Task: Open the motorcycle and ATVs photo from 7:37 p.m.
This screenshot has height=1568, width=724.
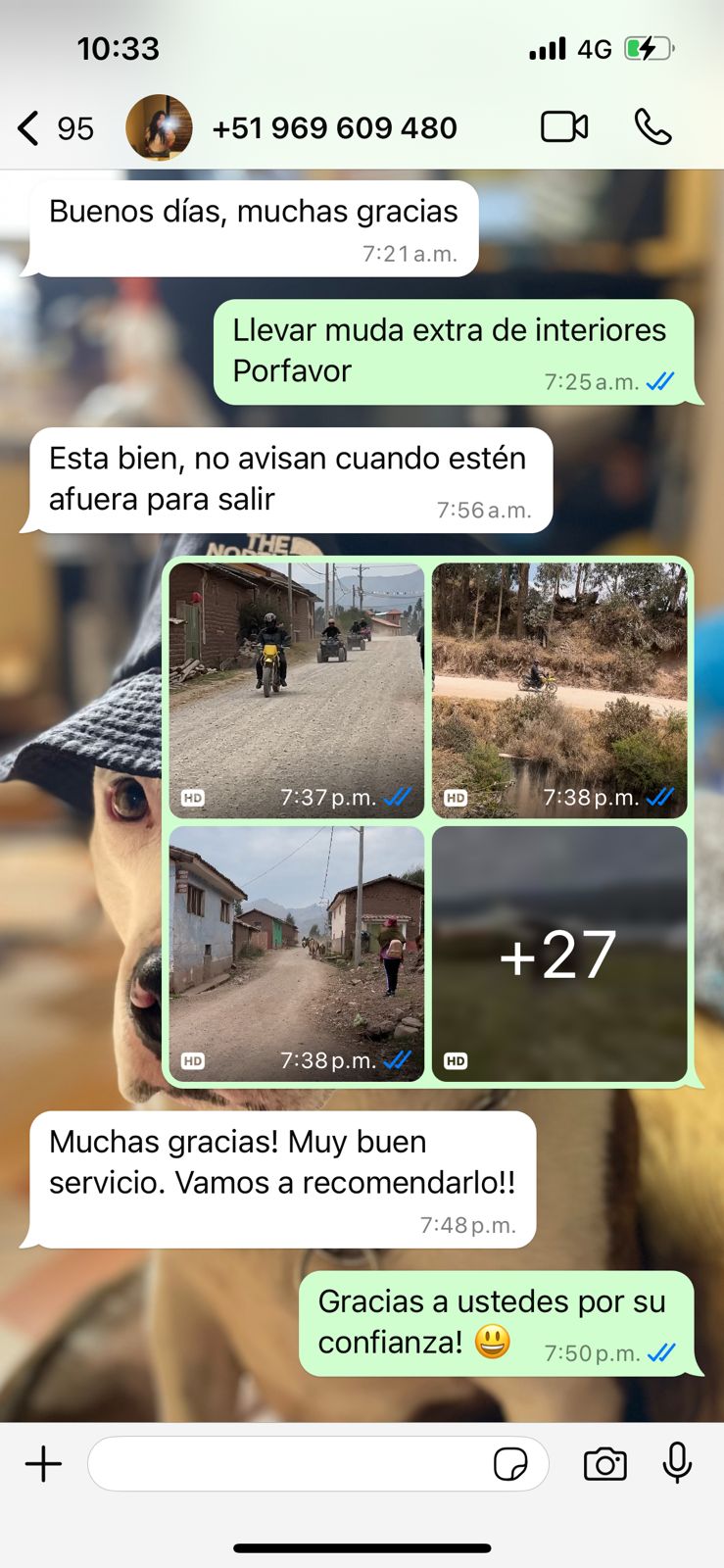Action: (297, 690)
